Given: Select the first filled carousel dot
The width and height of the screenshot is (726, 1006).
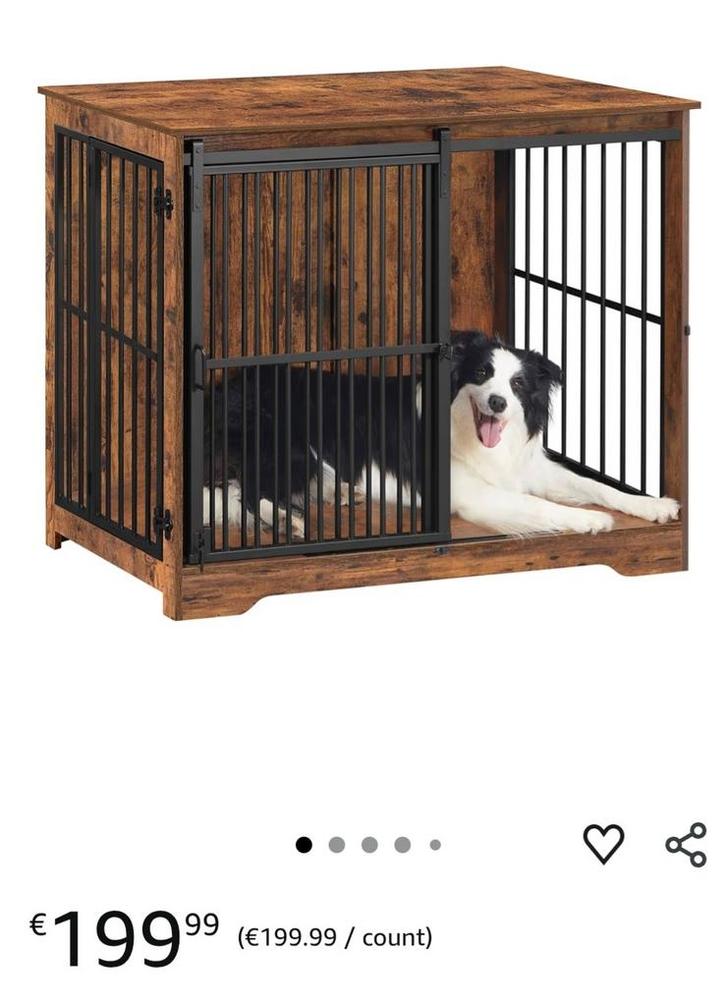Looking at the screenshot, I should [302, 845].
